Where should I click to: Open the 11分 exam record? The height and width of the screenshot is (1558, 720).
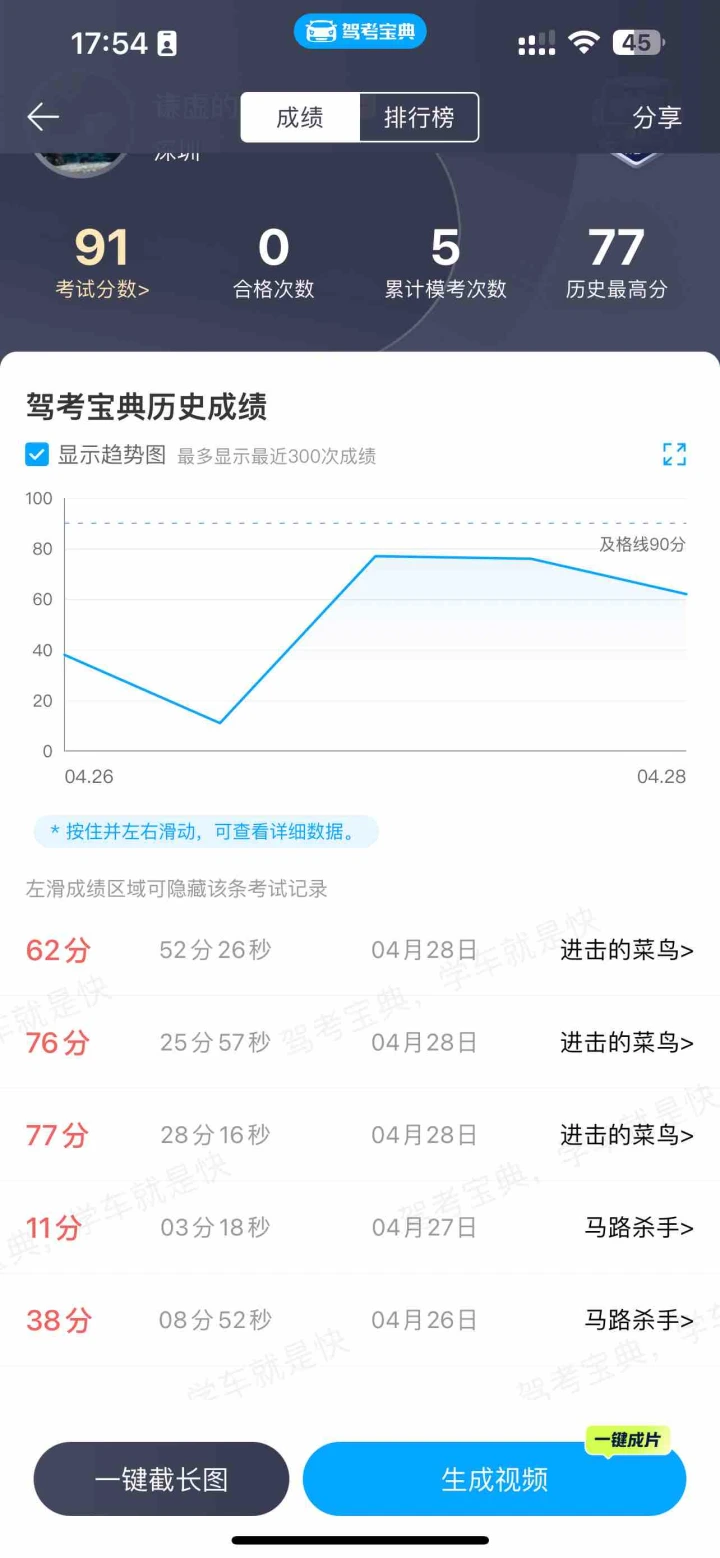[x=360, y=1227]
